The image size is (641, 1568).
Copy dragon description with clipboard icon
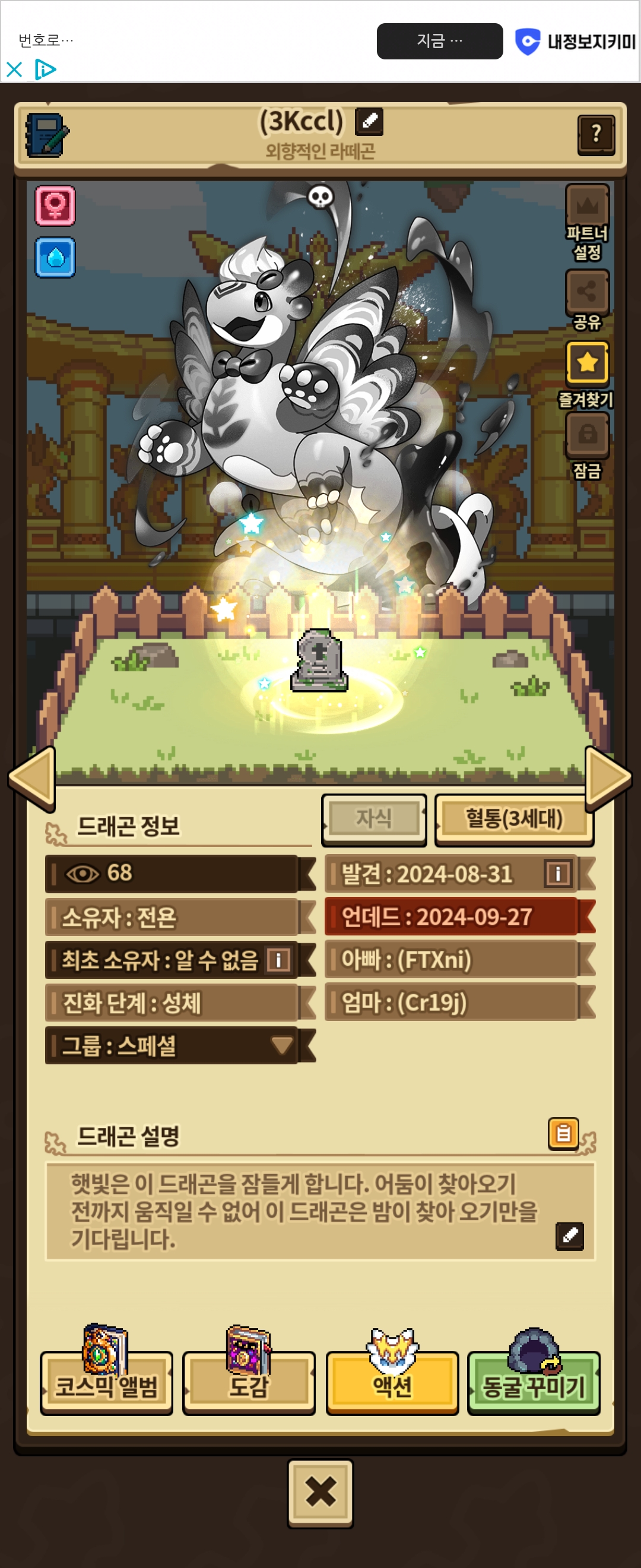(x=563, y=1133)
